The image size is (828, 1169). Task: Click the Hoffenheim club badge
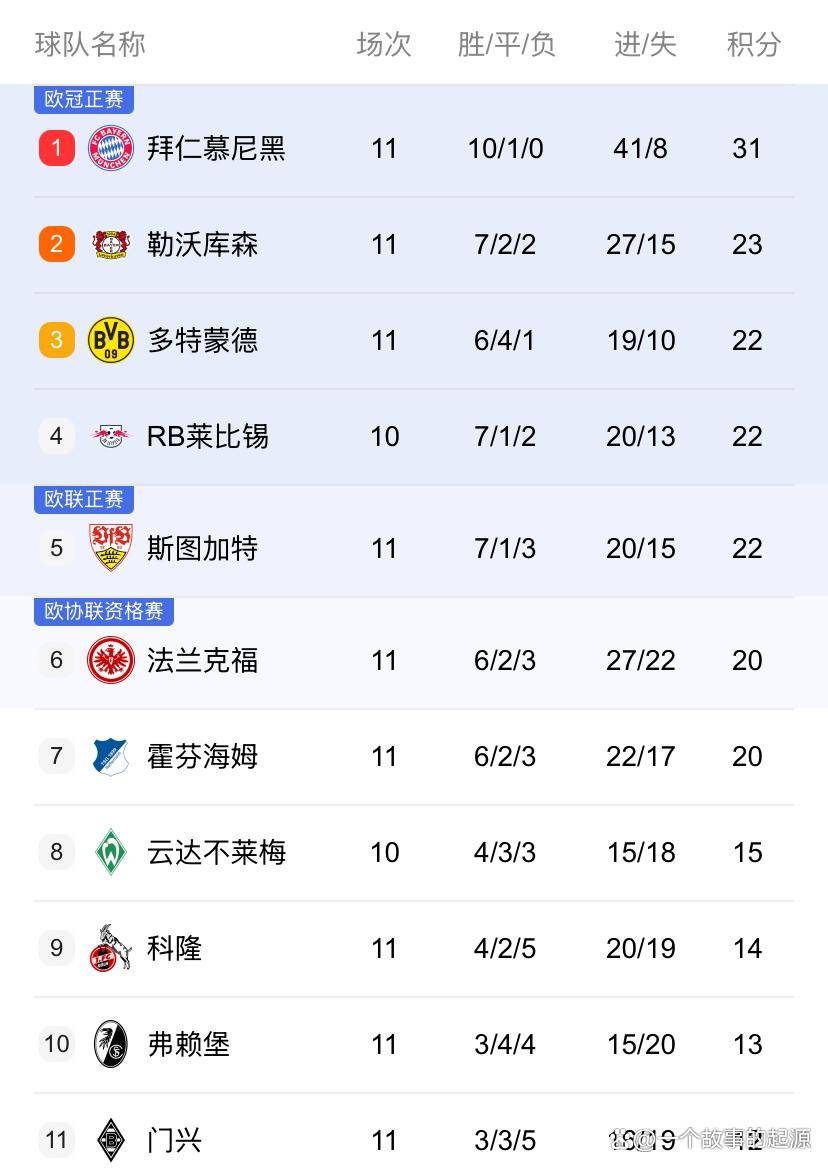coord(111,756)
